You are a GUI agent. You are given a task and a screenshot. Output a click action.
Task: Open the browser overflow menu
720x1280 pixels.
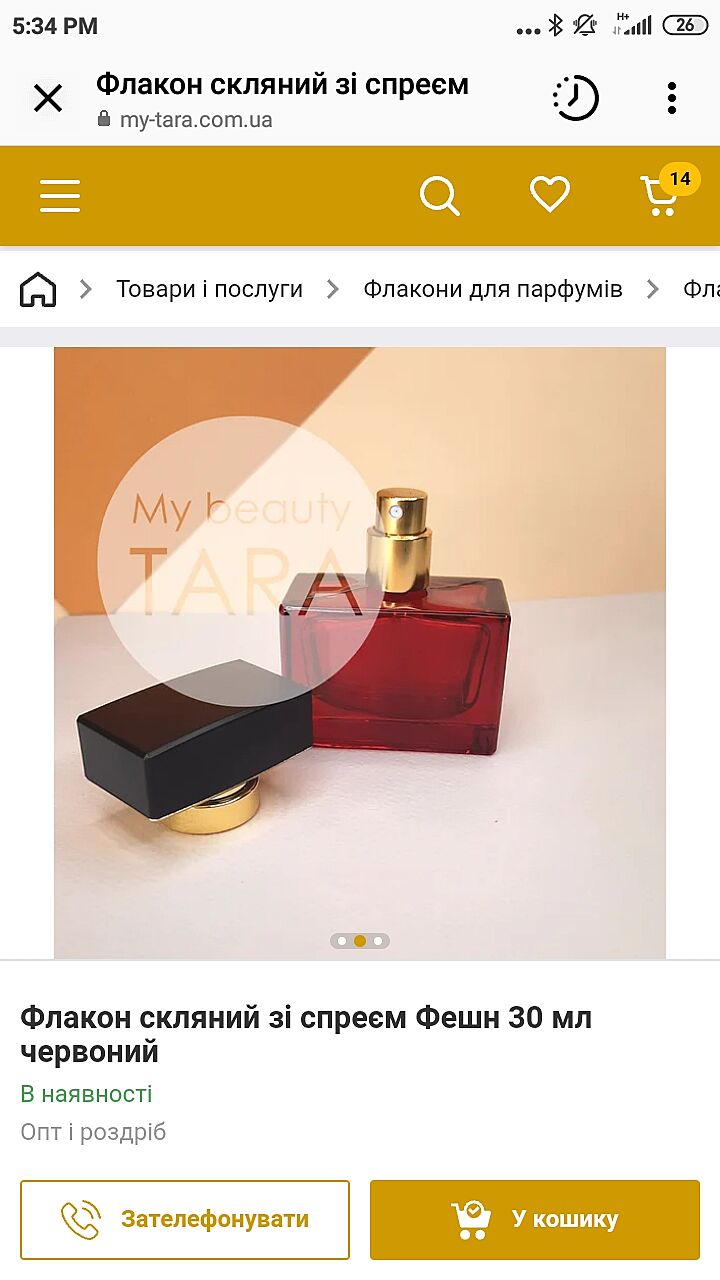pyautogui.click(x=672, y=99)
